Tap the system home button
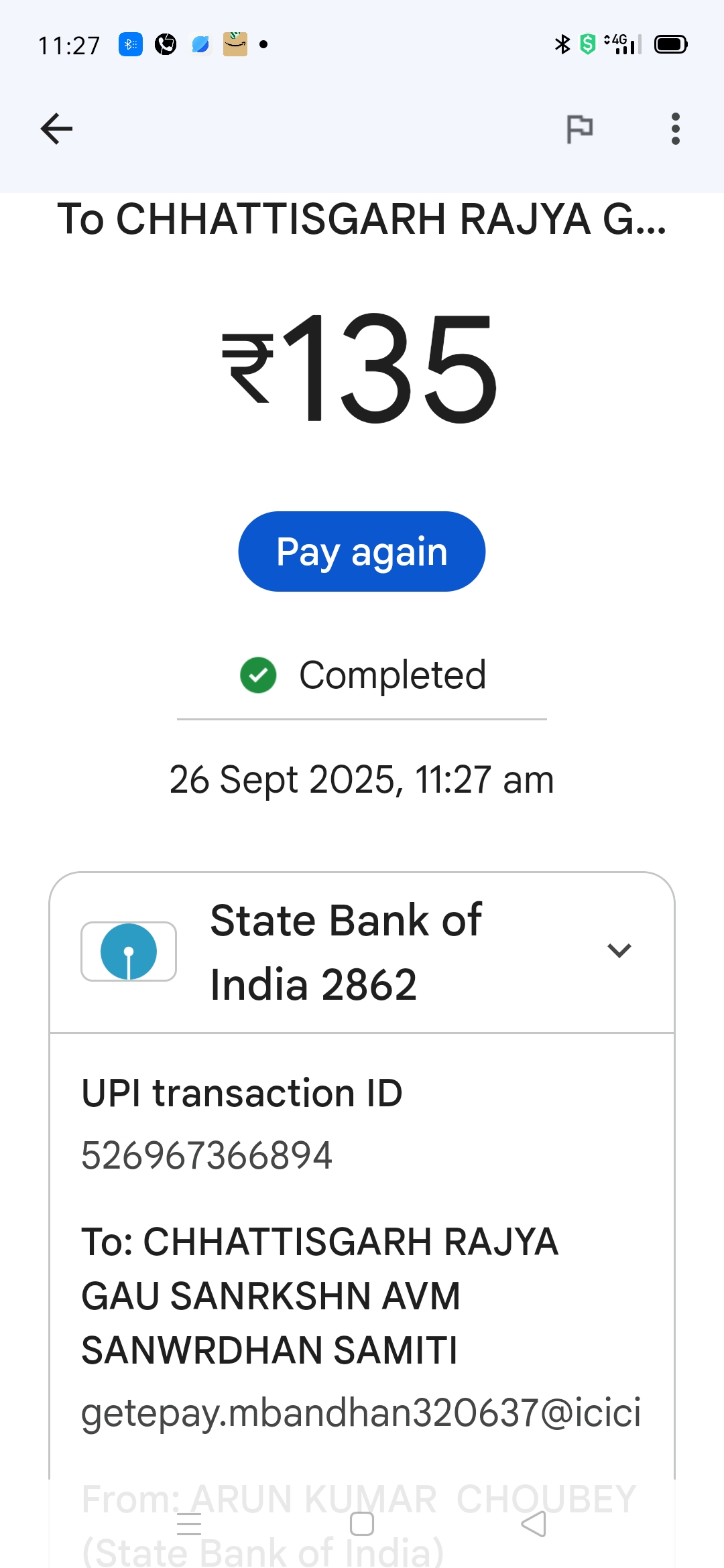The image size is (724, 1568). [x=362, y=1524]
